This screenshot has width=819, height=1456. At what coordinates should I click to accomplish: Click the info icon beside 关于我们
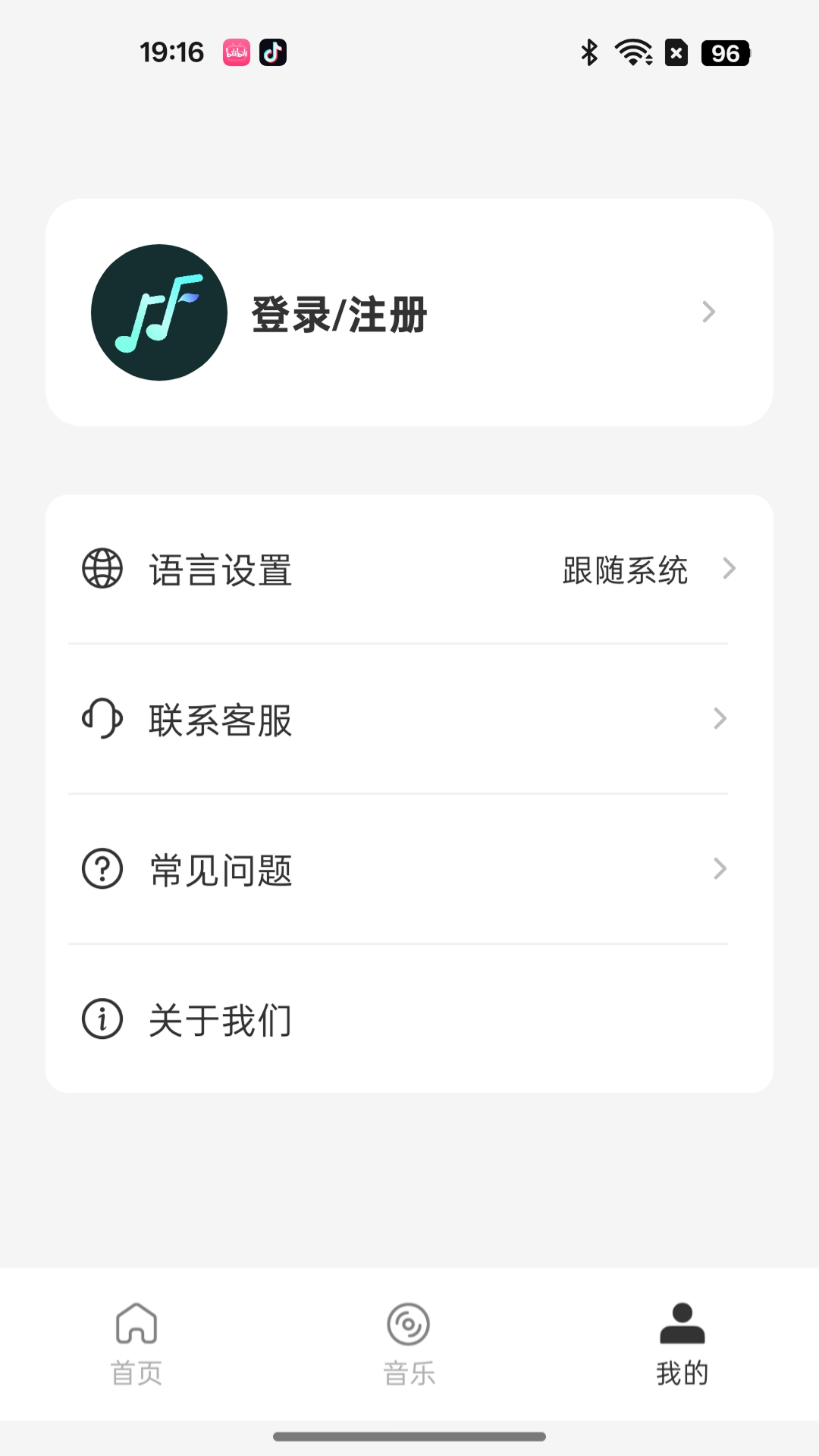tap(102, 1019)
